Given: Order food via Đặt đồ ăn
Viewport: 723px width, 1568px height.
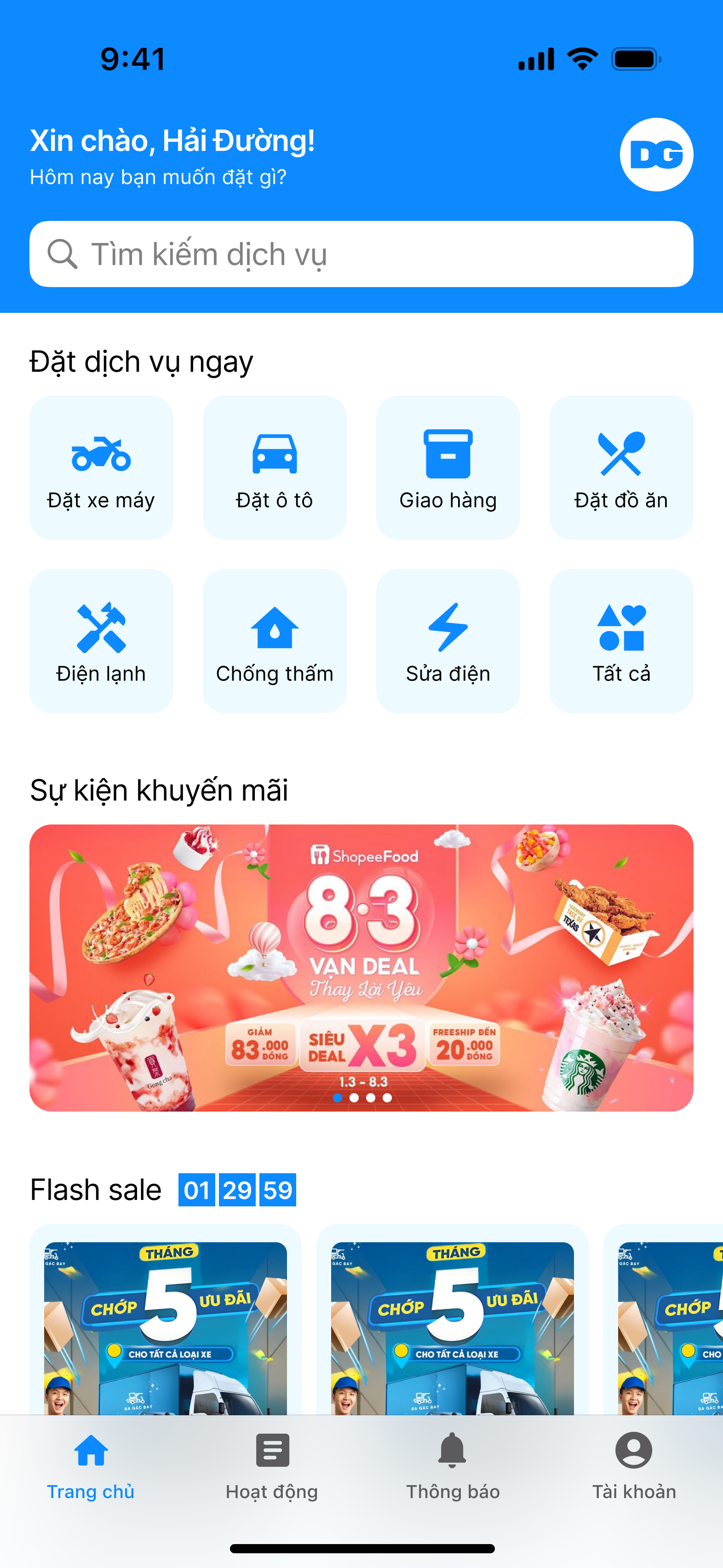Looking at the screenshot, I should coord(621,467).
